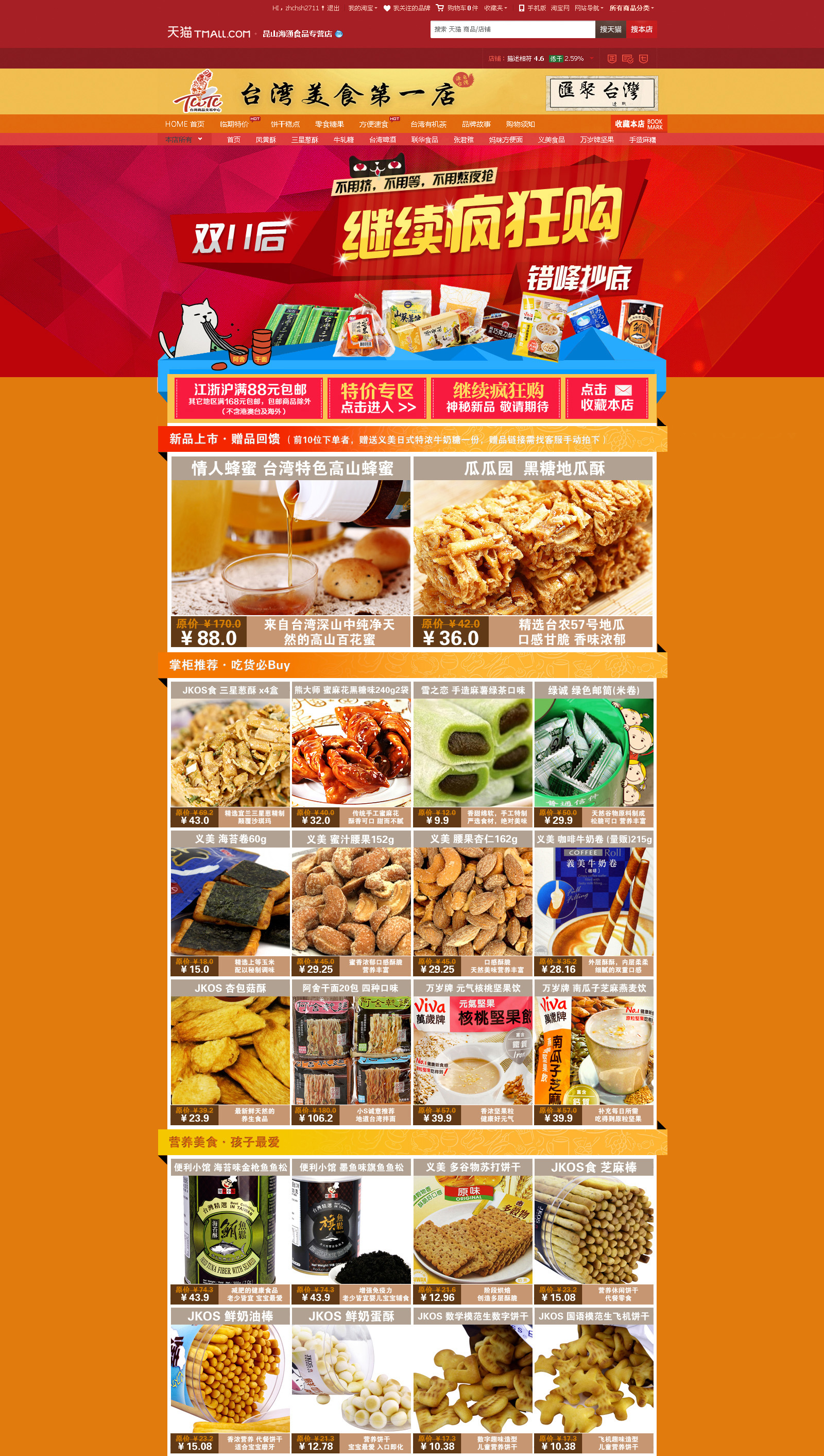This screenshot has height=1456, width=824.
Task: Tap 收藏本店 BOOKMARK button in nav bar
Action: (639, 124)
